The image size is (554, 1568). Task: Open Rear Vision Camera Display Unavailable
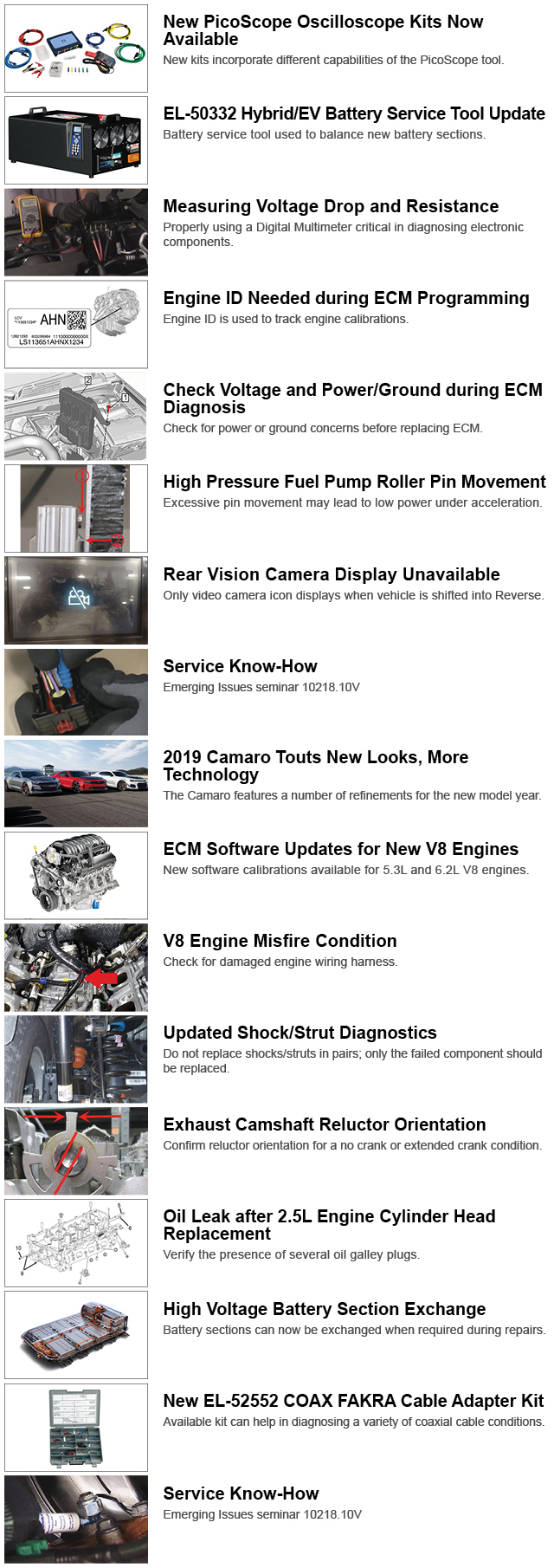(x=332, y=574)
